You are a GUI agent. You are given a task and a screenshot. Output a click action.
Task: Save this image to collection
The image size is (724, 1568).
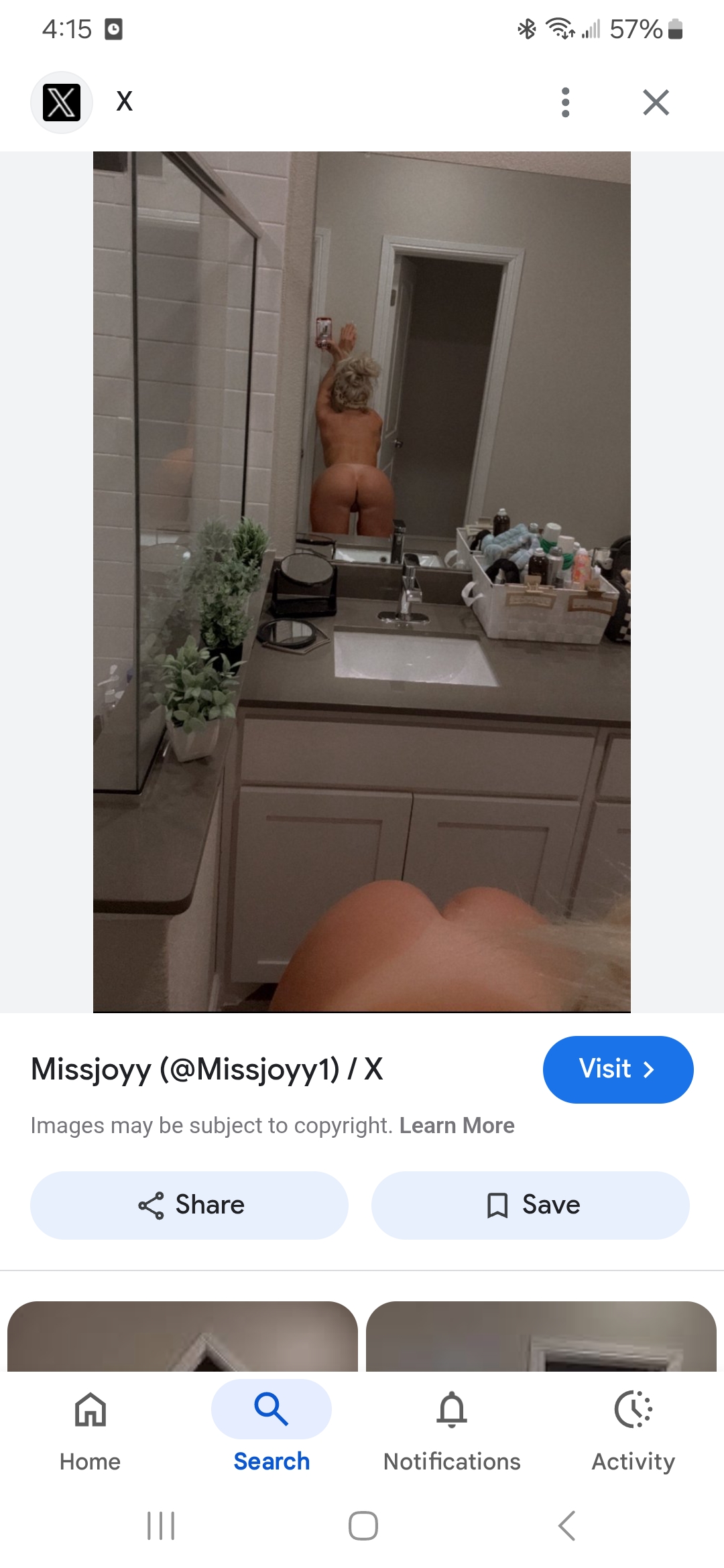pos(530,1205)
